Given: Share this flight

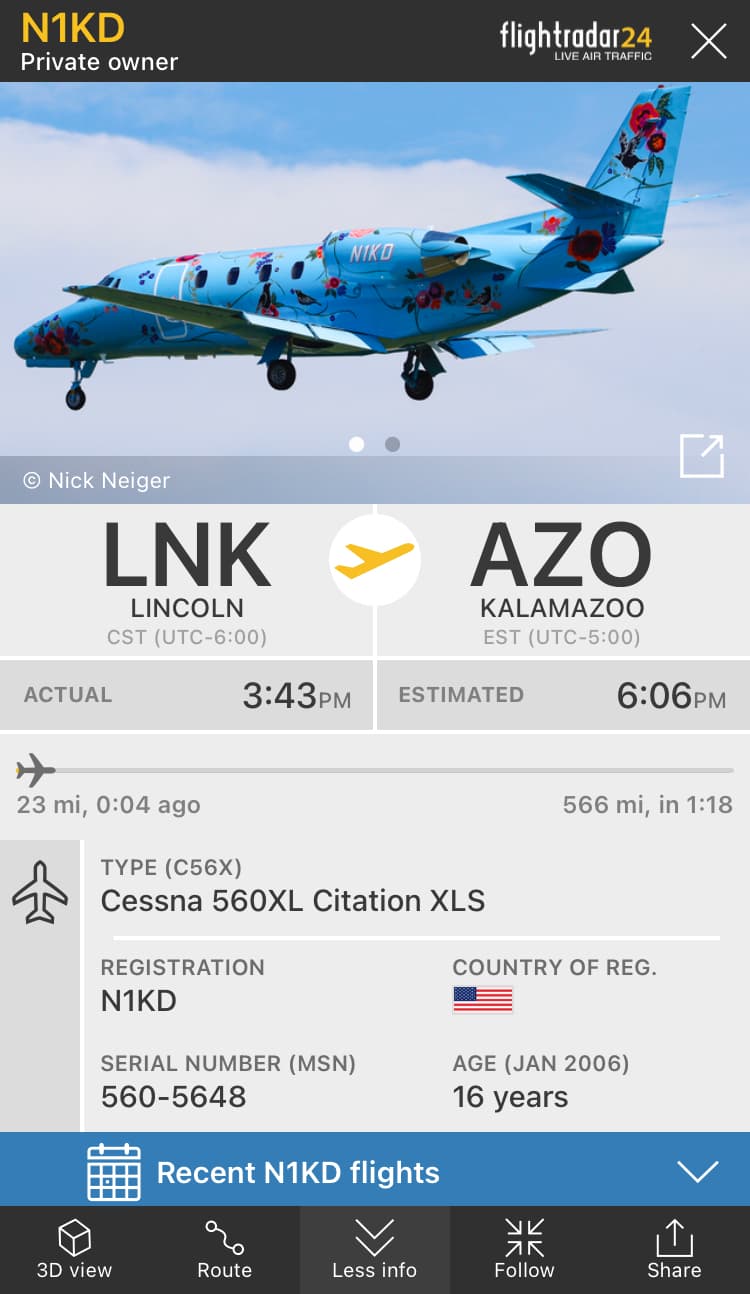Looking at the screenshot, I should coord(674,1250).
